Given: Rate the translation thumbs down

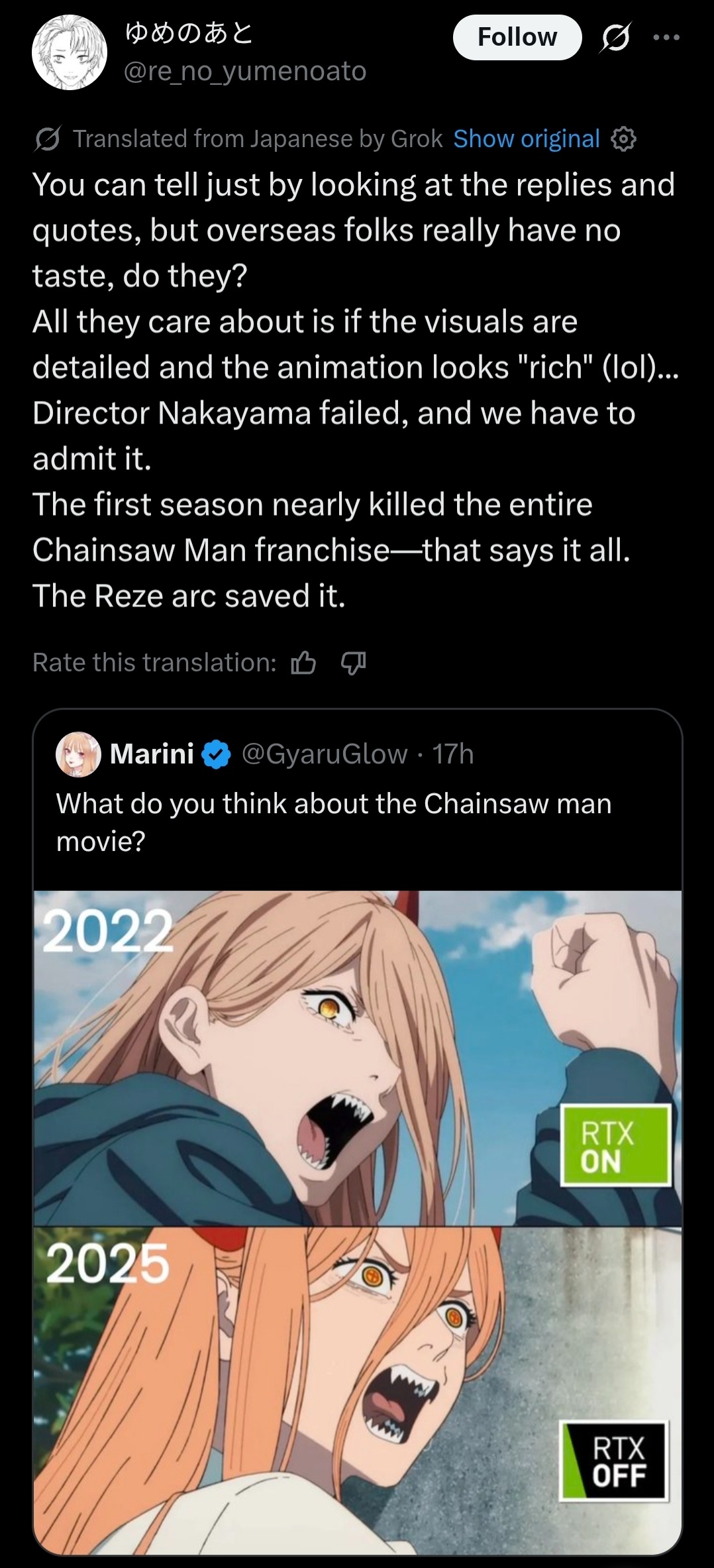Looking at the screenshot, I should pos(353,662).
